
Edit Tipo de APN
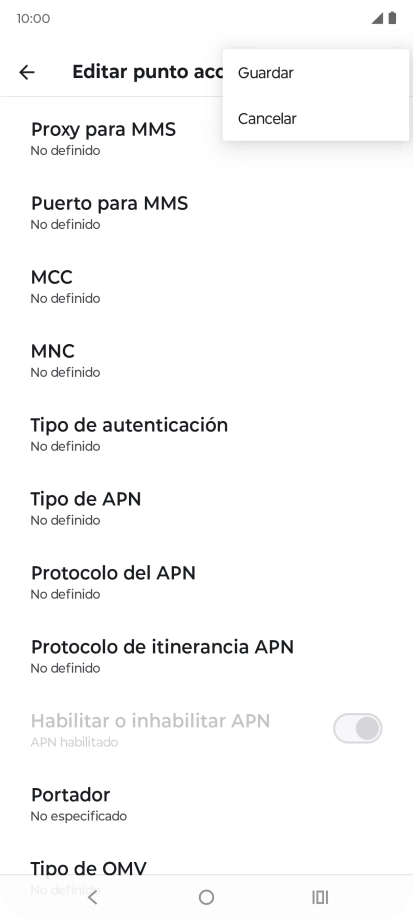[x=206, y=508]
